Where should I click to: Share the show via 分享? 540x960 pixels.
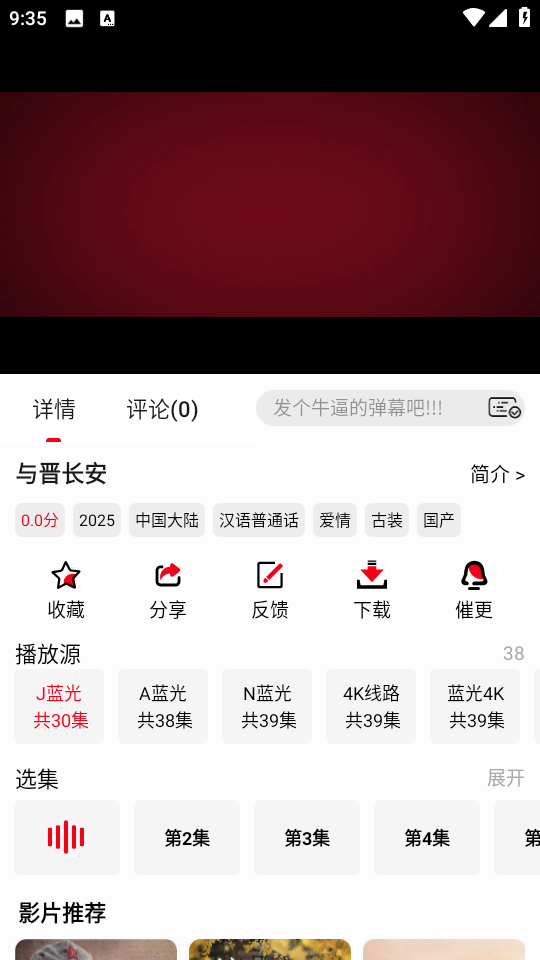click(x=168, y=590)
